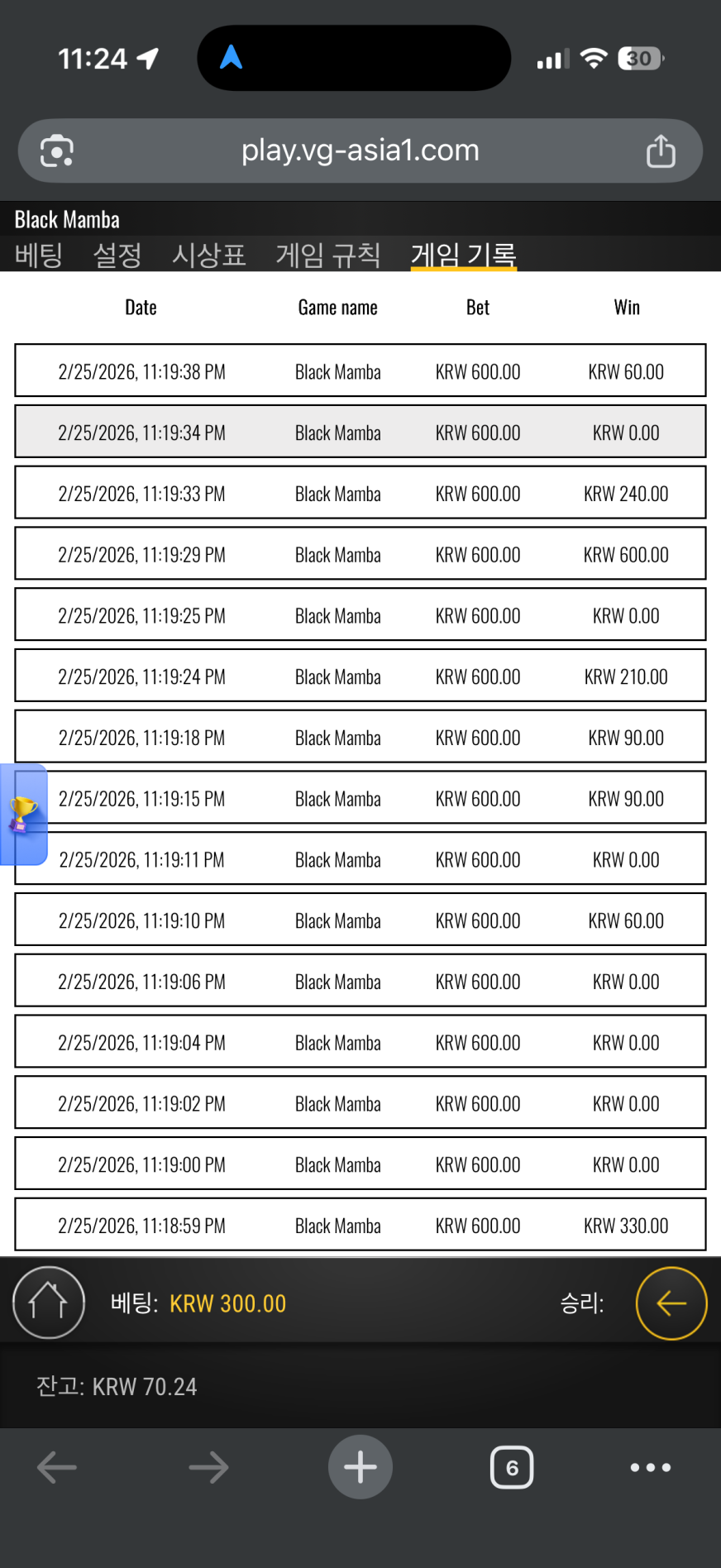Go forward in the browser
This screenshot has height=1568, width=721.
[208, 1468]
